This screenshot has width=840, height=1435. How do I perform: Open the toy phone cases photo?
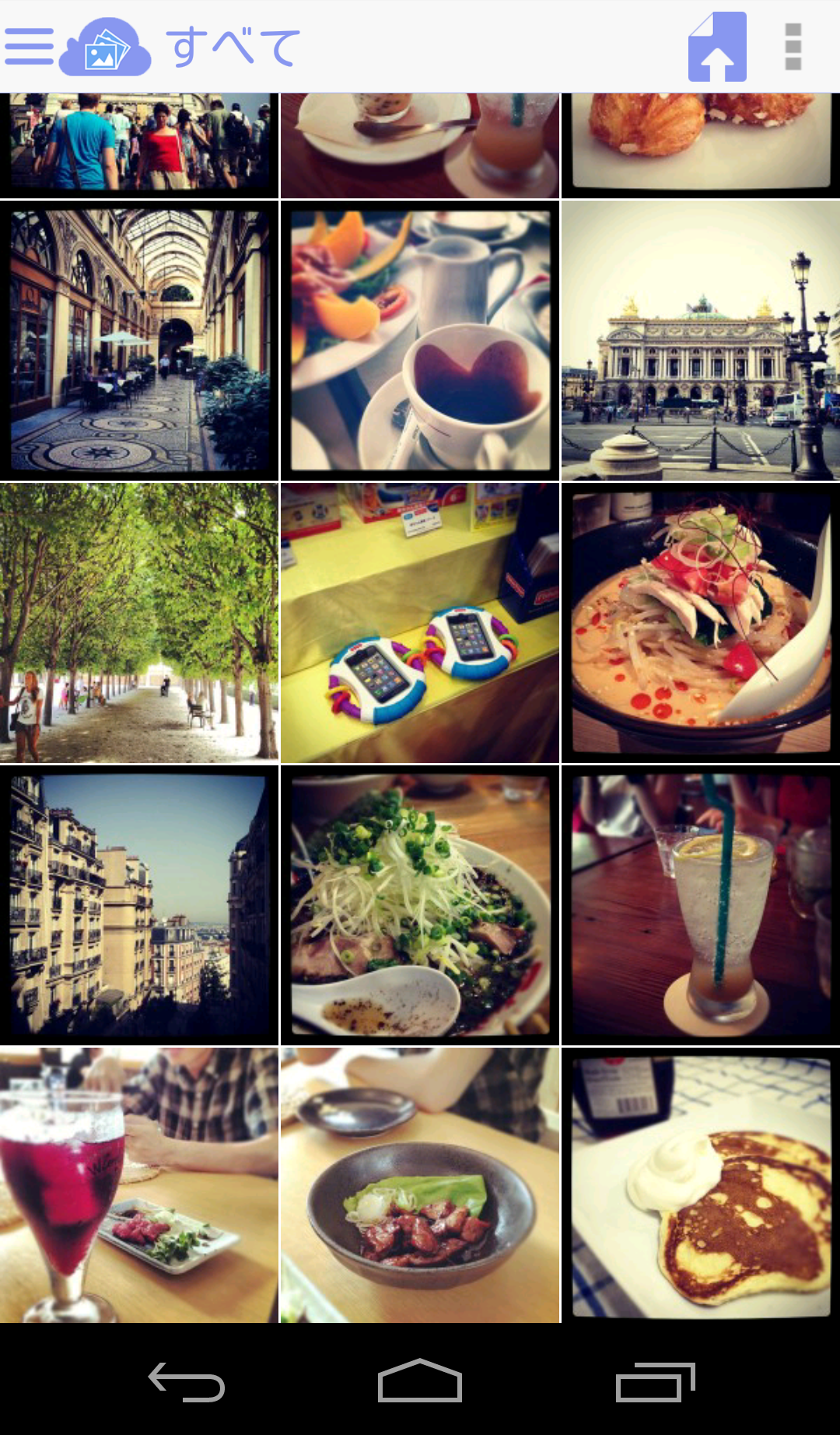[420, 623]
